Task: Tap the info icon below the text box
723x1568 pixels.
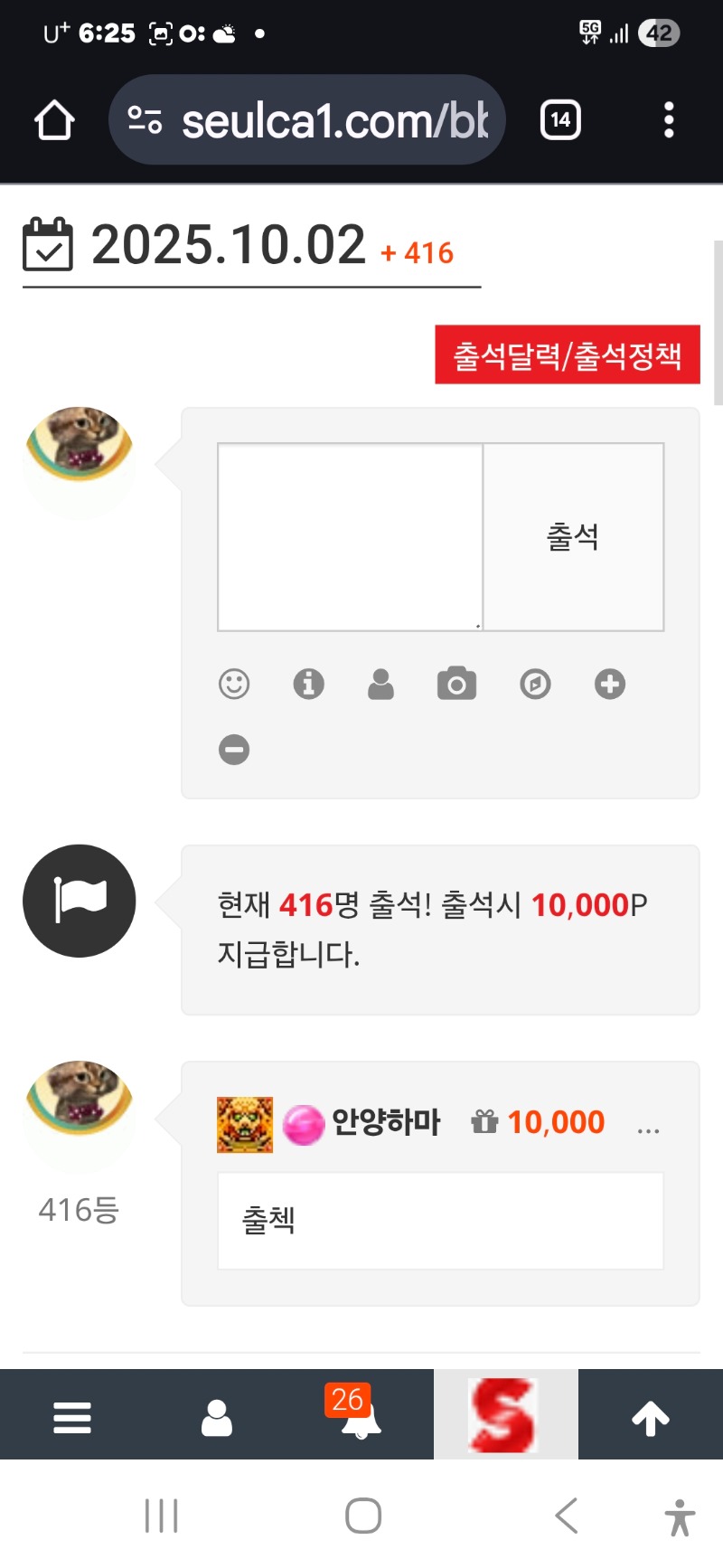Action: coord(308,684)
